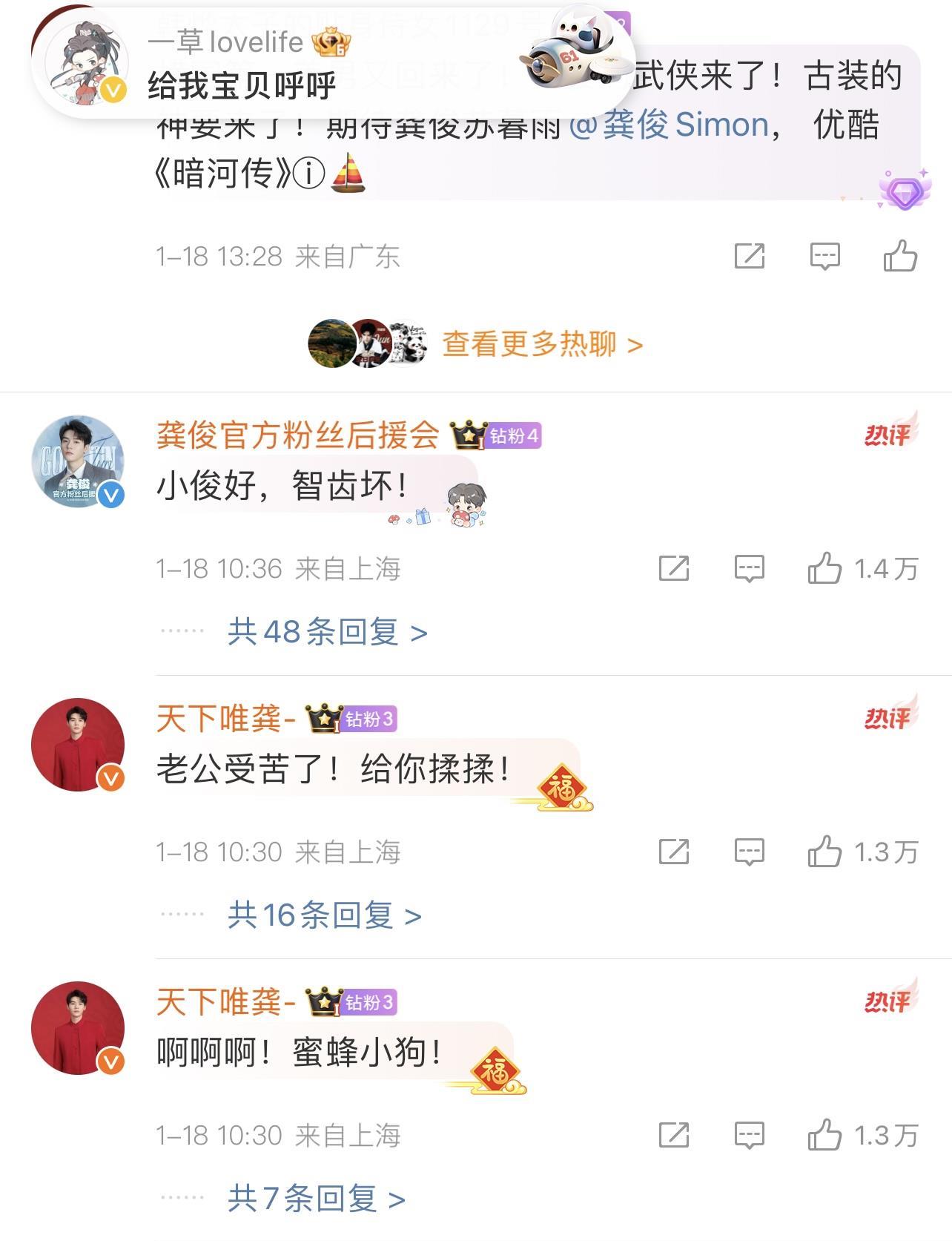Open 龚俊官方粉丝后援会 profile name

[x=297, y=435]
